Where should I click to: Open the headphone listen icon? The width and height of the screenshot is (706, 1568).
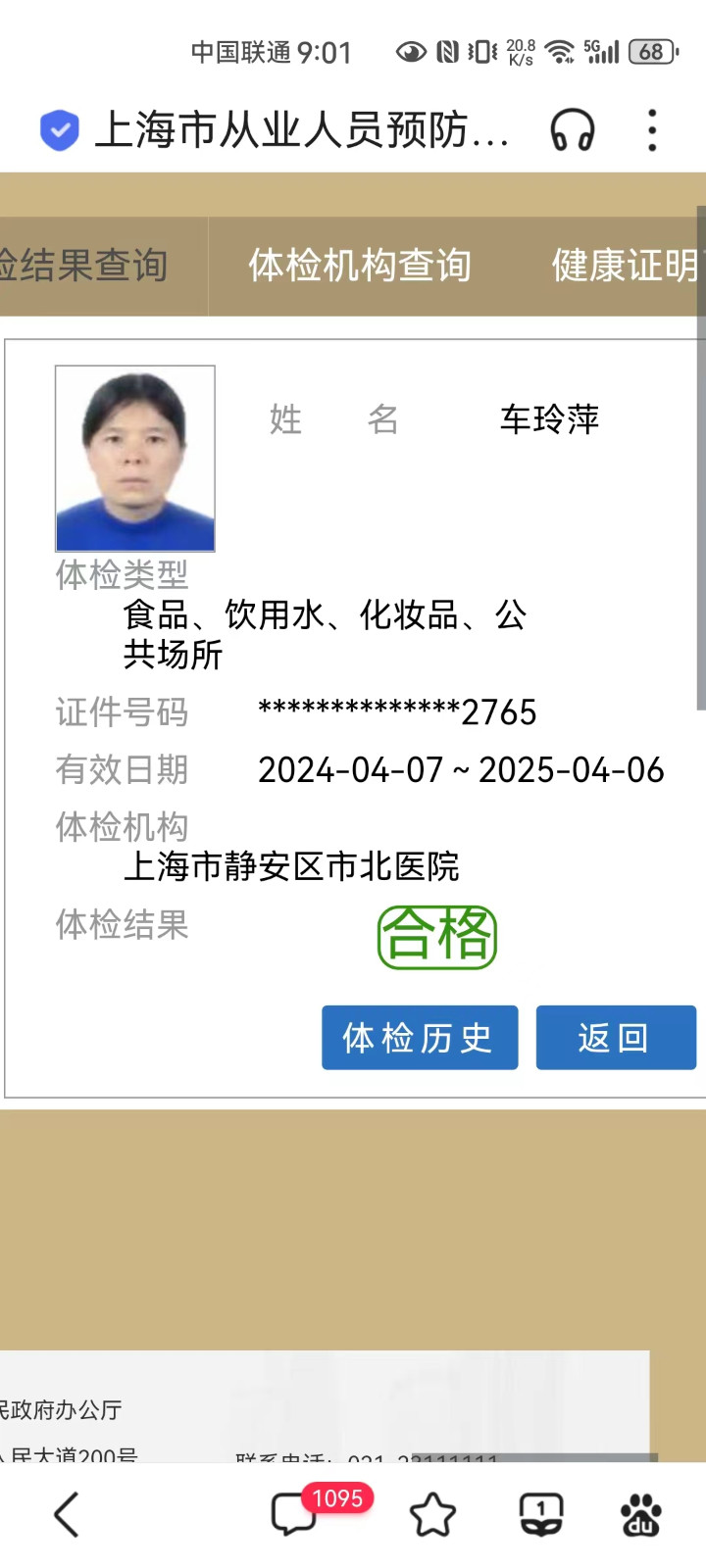573,130
